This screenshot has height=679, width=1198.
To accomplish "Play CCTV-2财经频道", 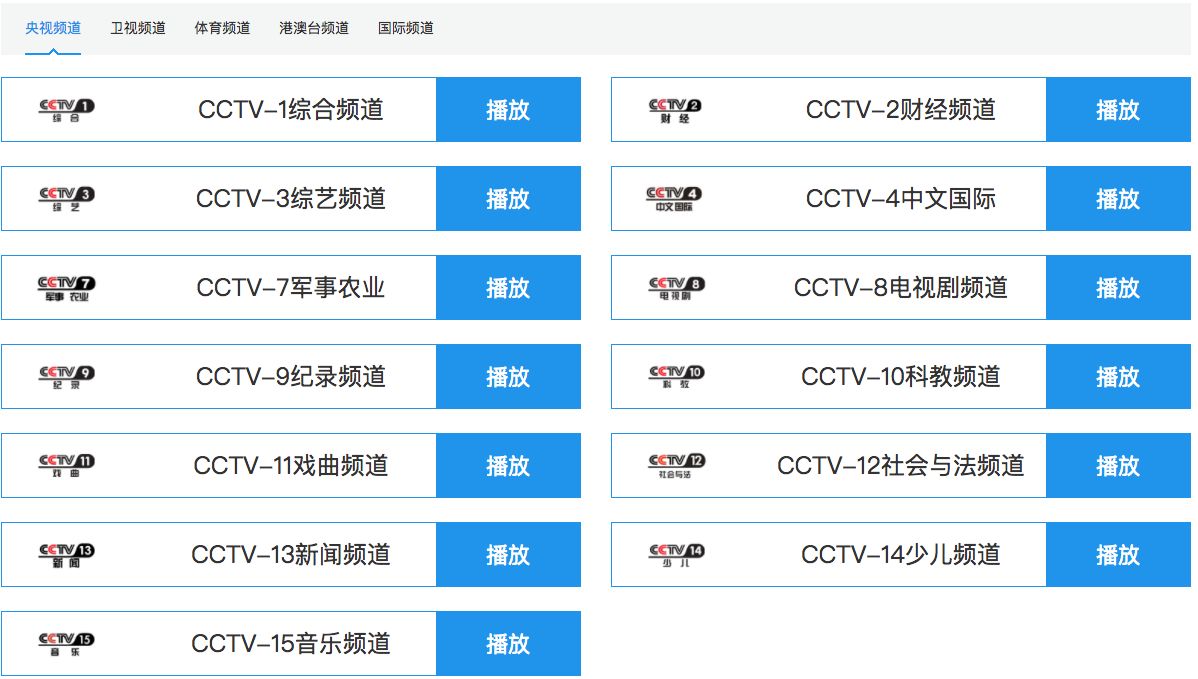I will tap(1118, 110).
